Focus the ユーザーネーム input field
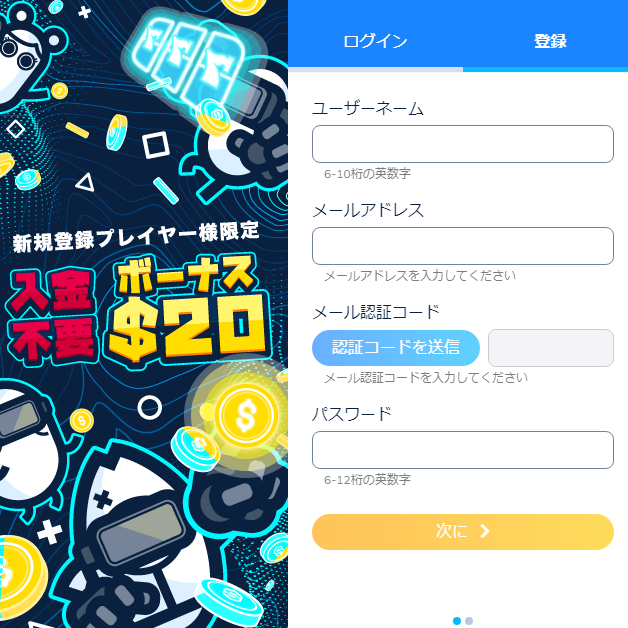628x628 pixels. 462,144
